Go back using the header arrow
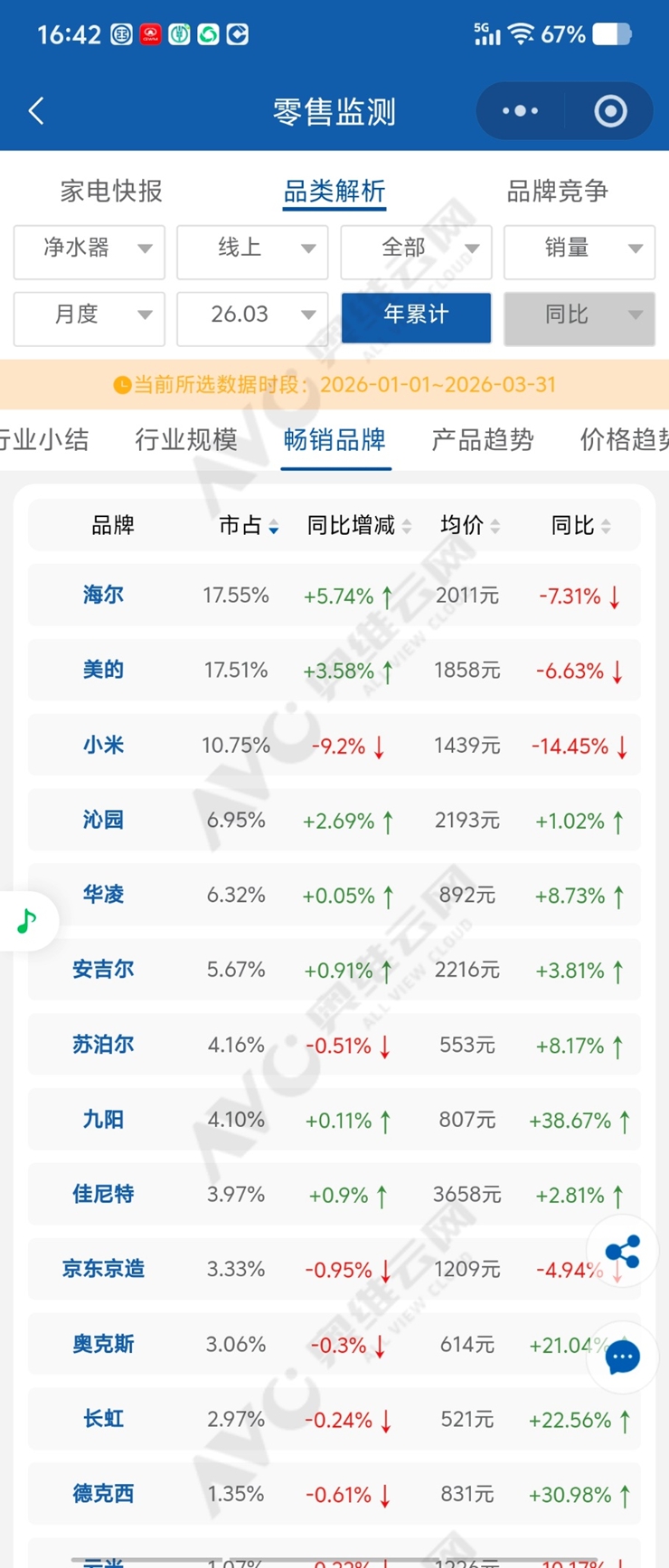The image size is (669, 1568). (x=36, y=111)
